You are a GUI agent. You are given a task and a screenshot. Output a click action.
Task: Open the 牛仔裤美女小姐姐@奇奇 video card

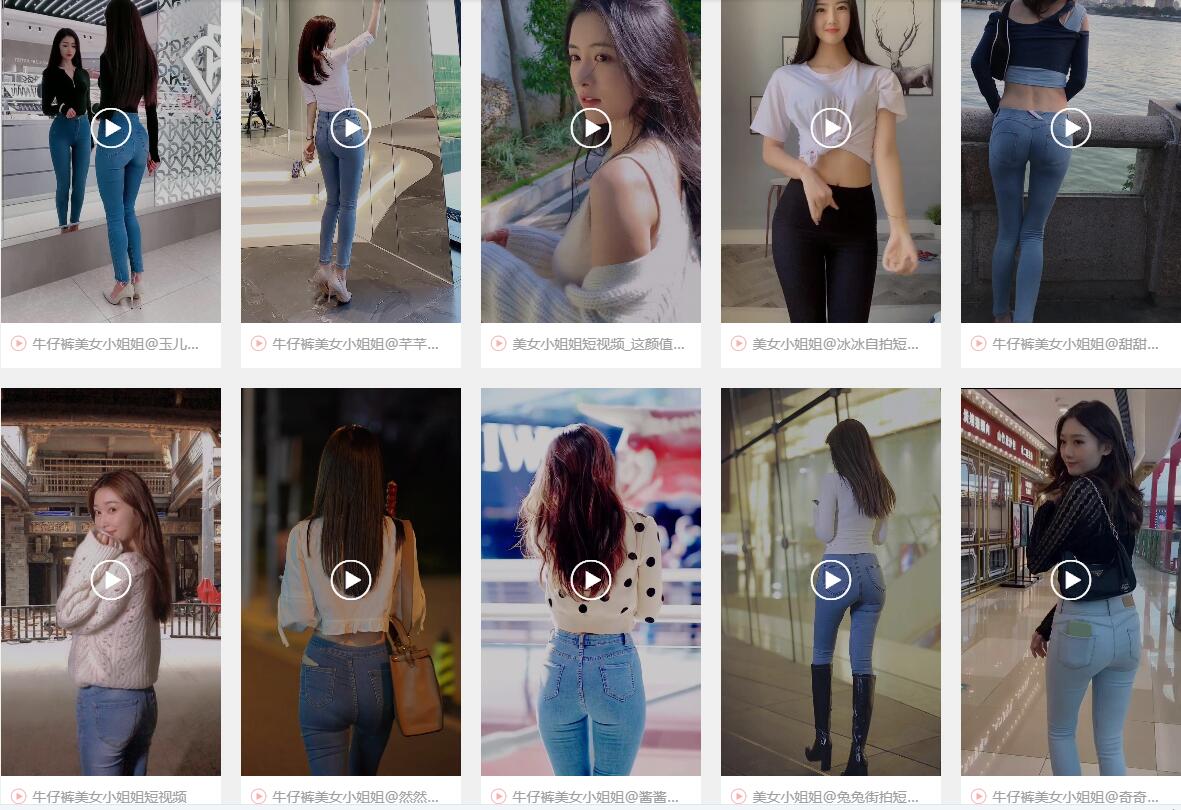1071,580
